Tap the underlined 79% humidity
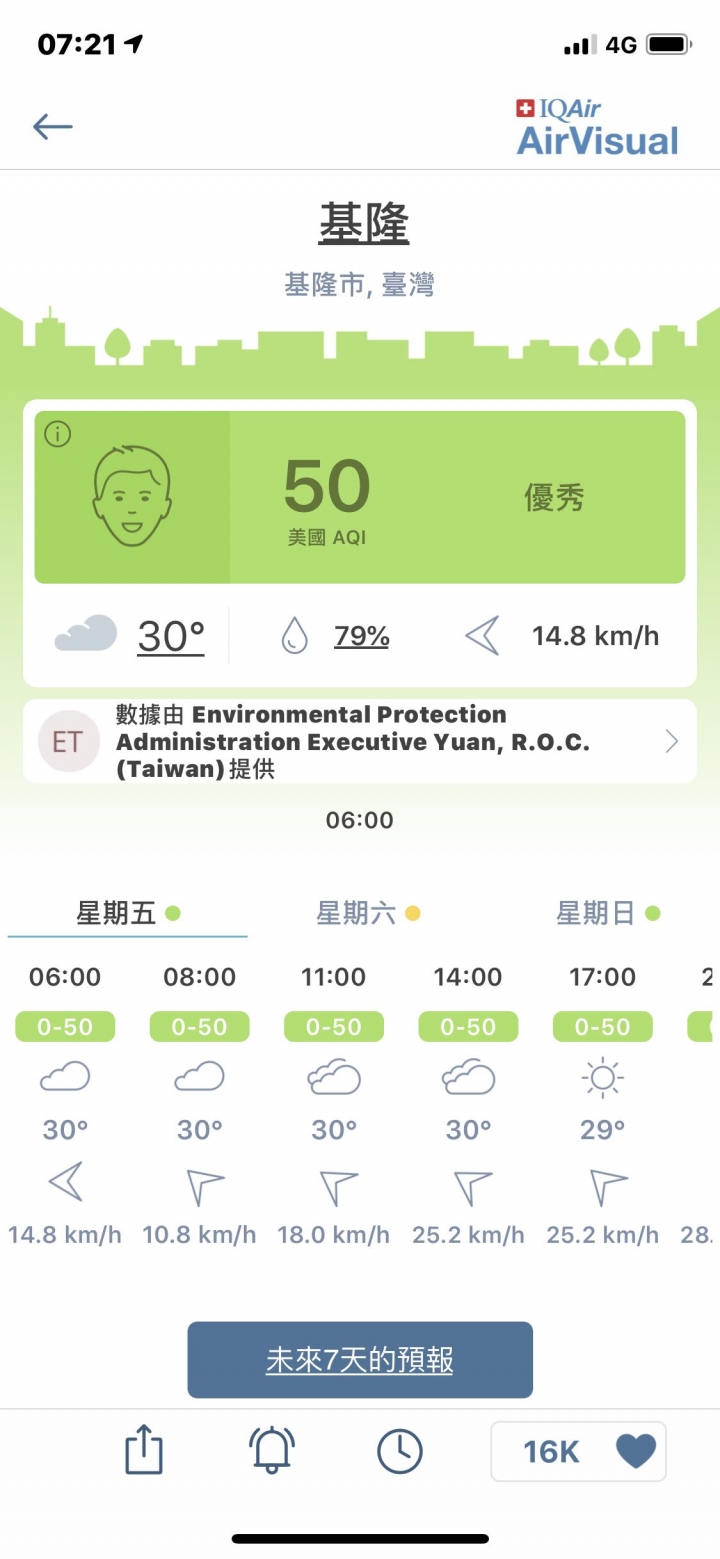Image resolution: width=720 pixels, height=1559 pixels. tap(361, 636)
